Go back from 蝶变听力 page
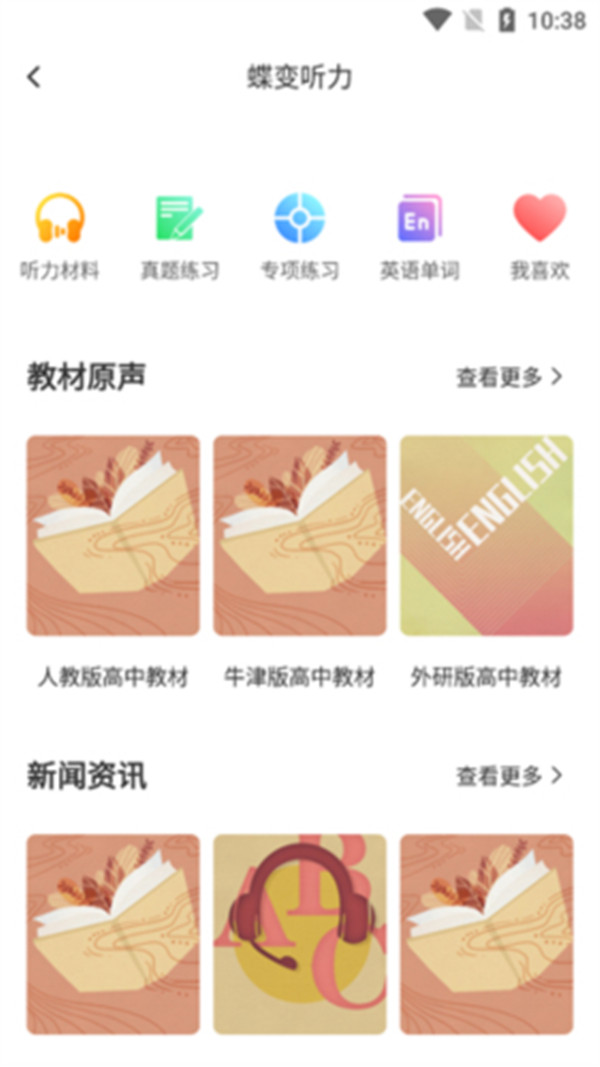 (34, 77)
